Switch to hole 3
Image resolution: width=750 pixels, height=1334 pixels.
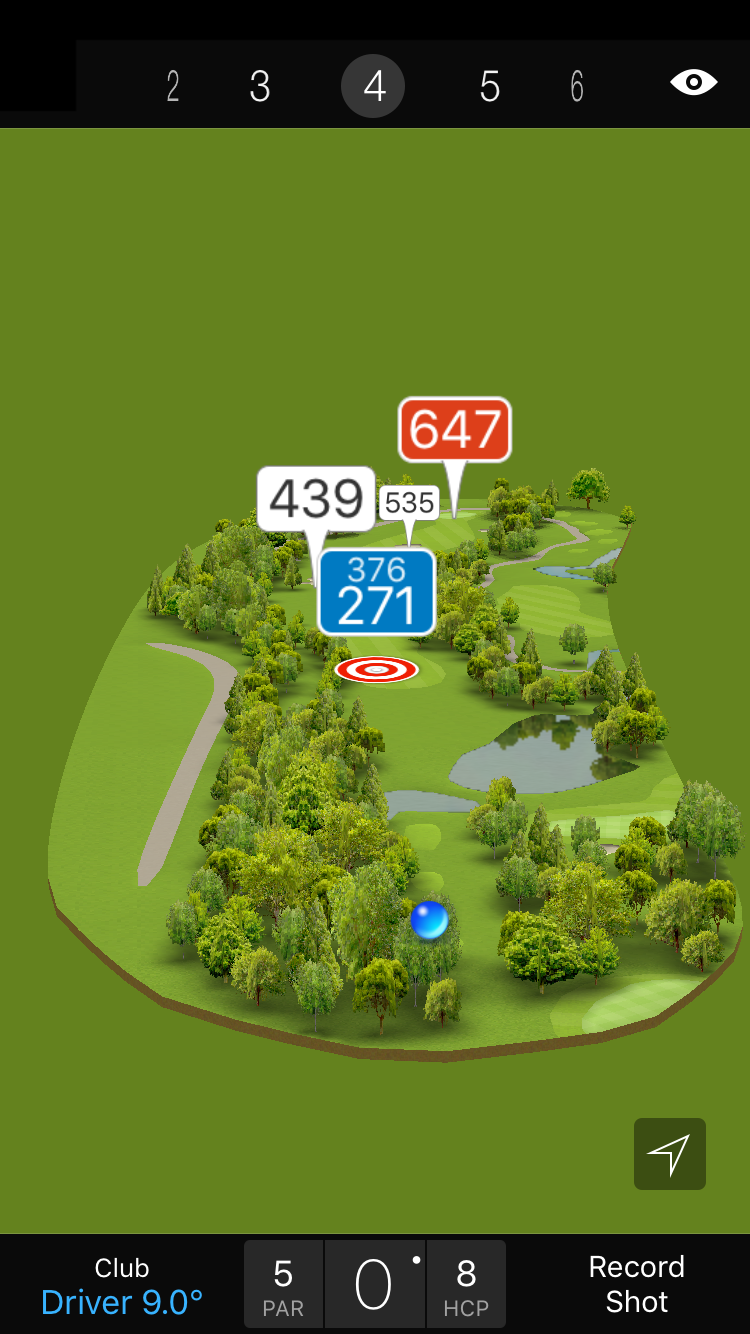(260, 87)
